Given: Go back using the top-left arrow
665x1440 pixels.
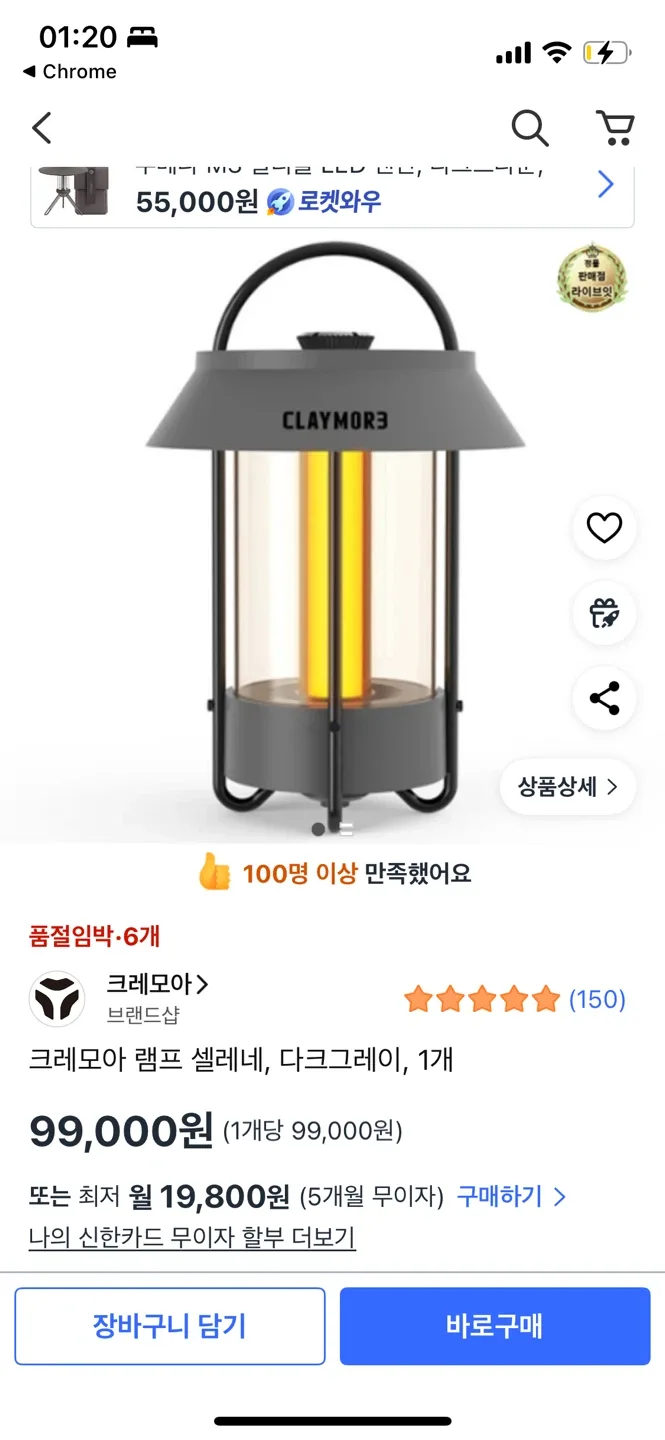Looking at the screenshot, I should pyautogui.click(x=41, y=128).
